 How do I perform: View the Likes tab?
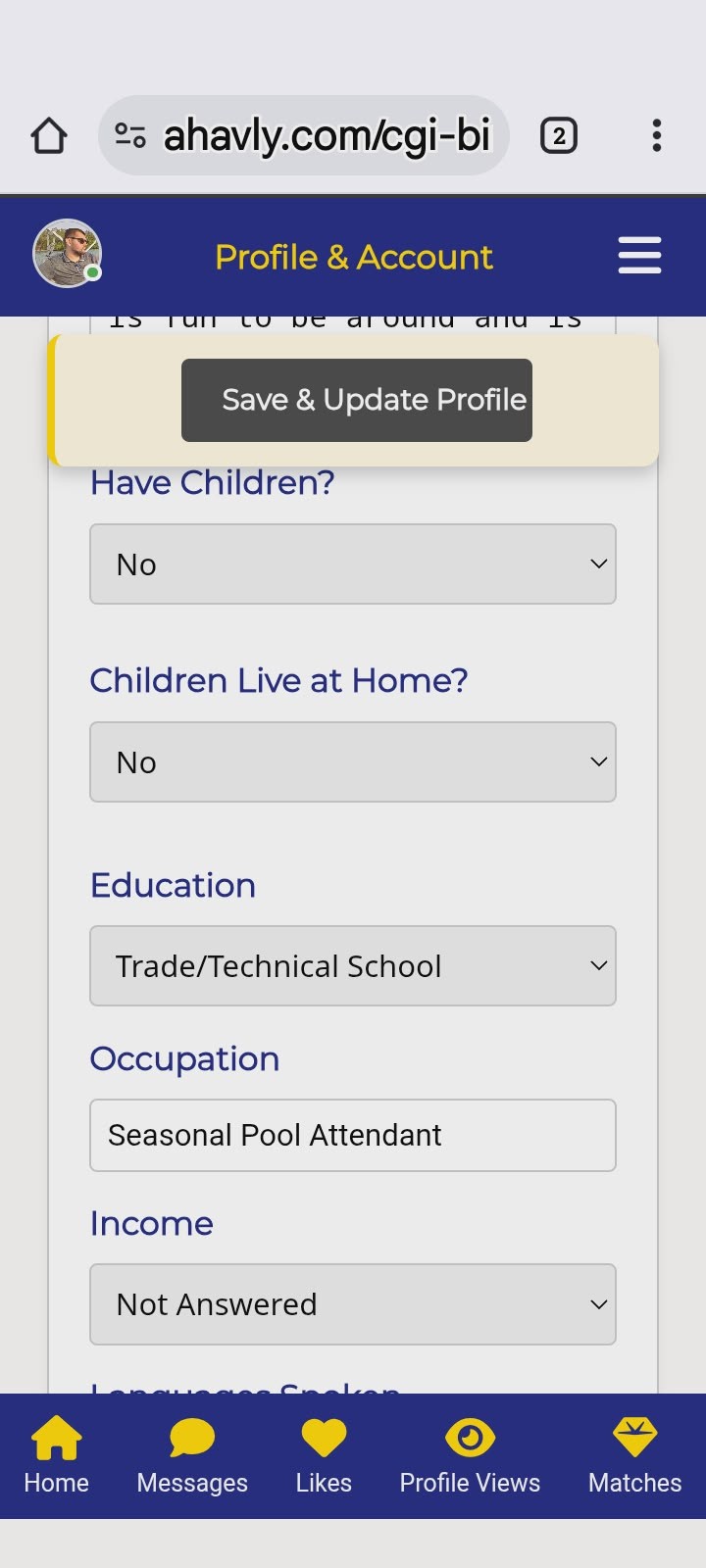click(324, 1455)
